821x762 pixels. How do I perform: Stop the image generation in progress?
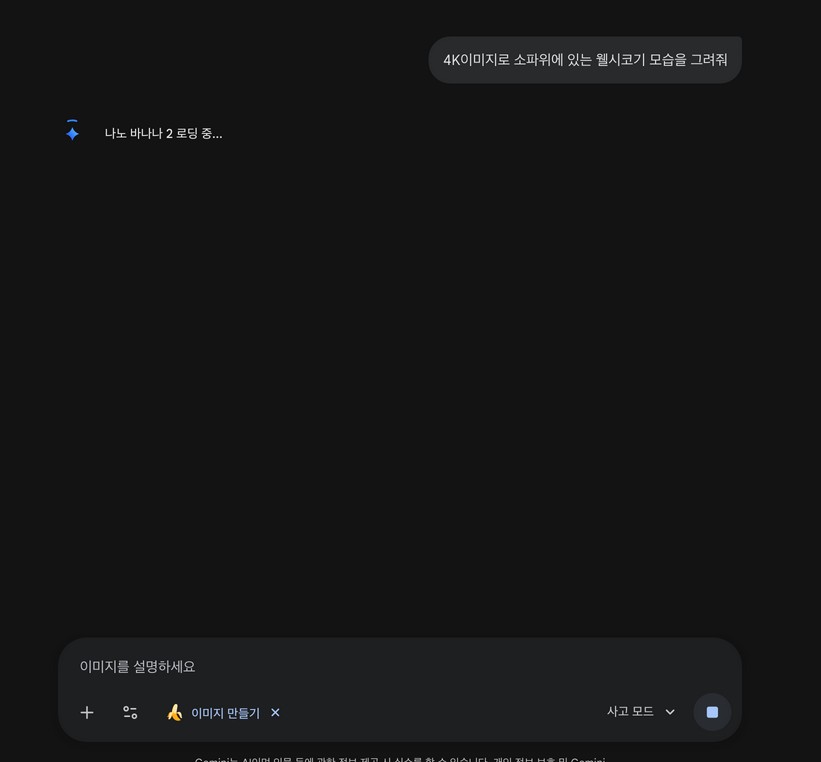coord(712,712)
